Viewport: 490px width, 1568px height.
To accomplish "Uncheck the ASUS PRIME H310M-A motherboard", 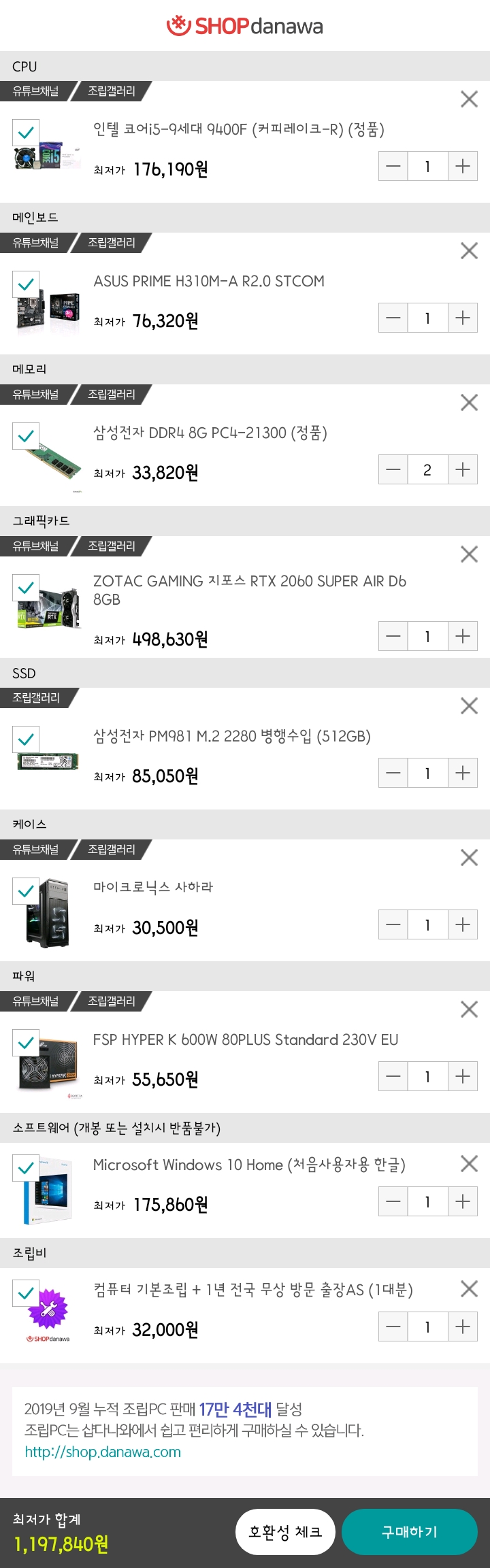I will (26, 284).
